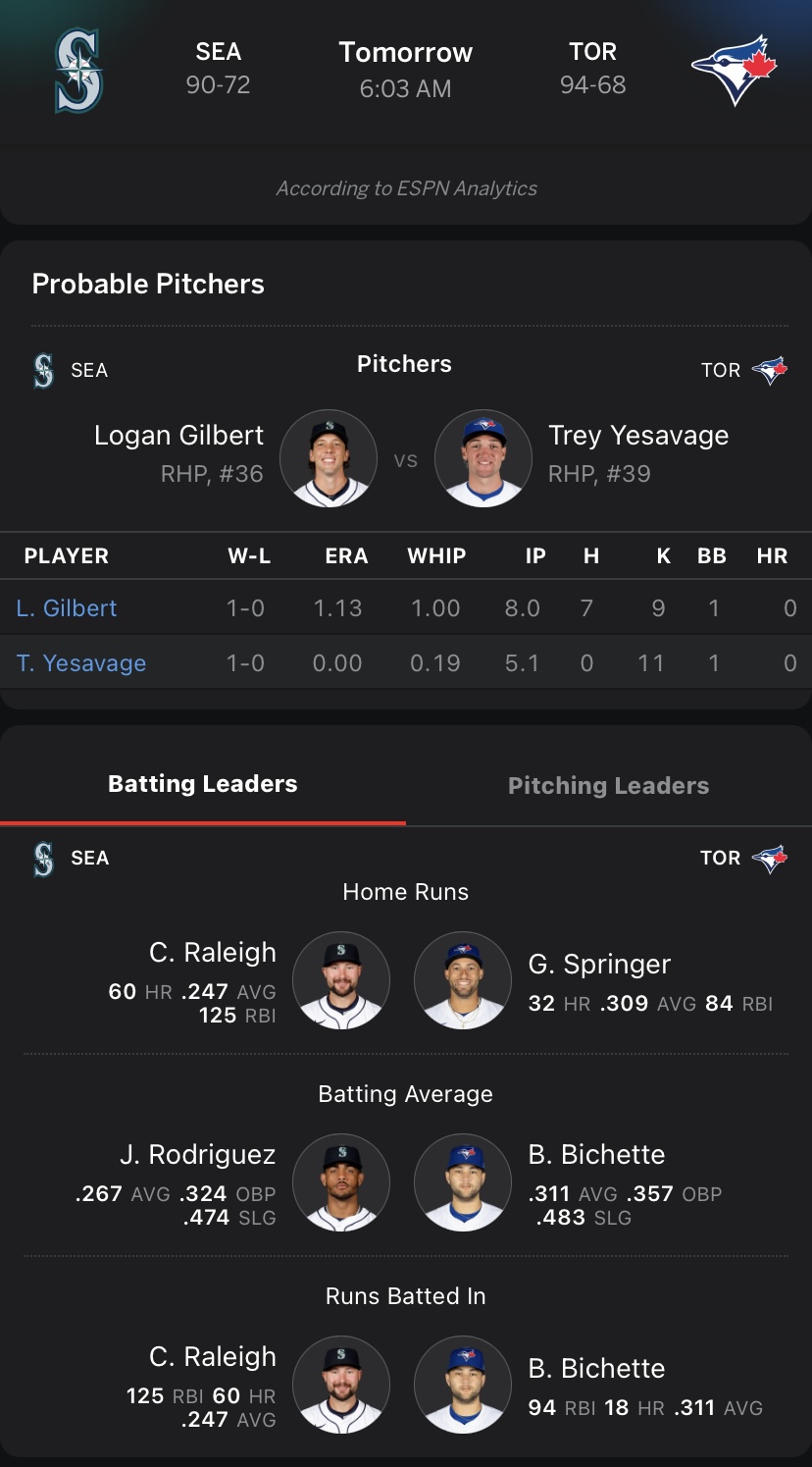The height and width of the screenshot is (1467, 812).
Task: Open the Toronto Blue Jays team page
Action: (734, 69)
